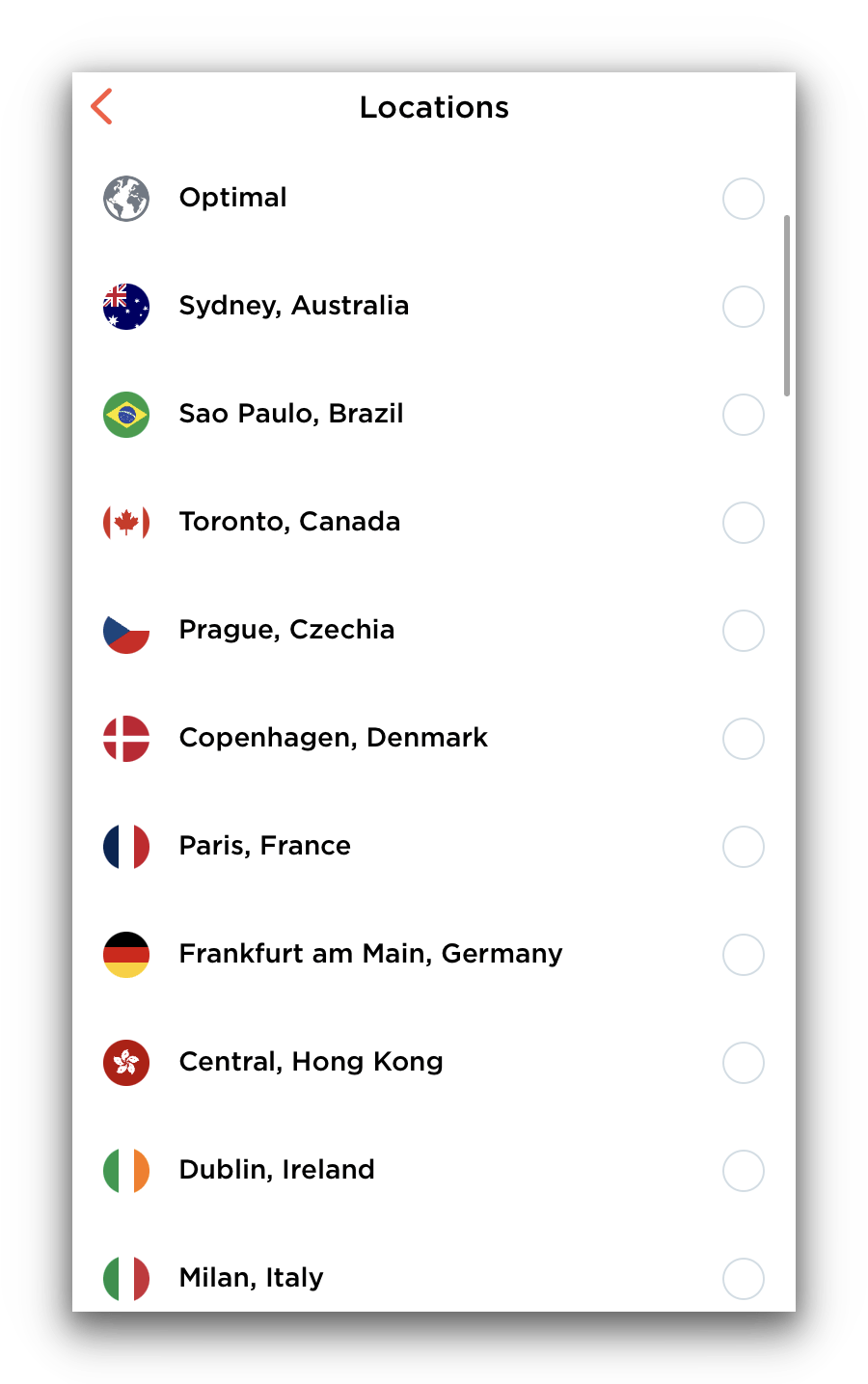The height and width of the screenshot is (1384, 868).
Task: Click the France flag icon
Action: [x=125, y=846]
